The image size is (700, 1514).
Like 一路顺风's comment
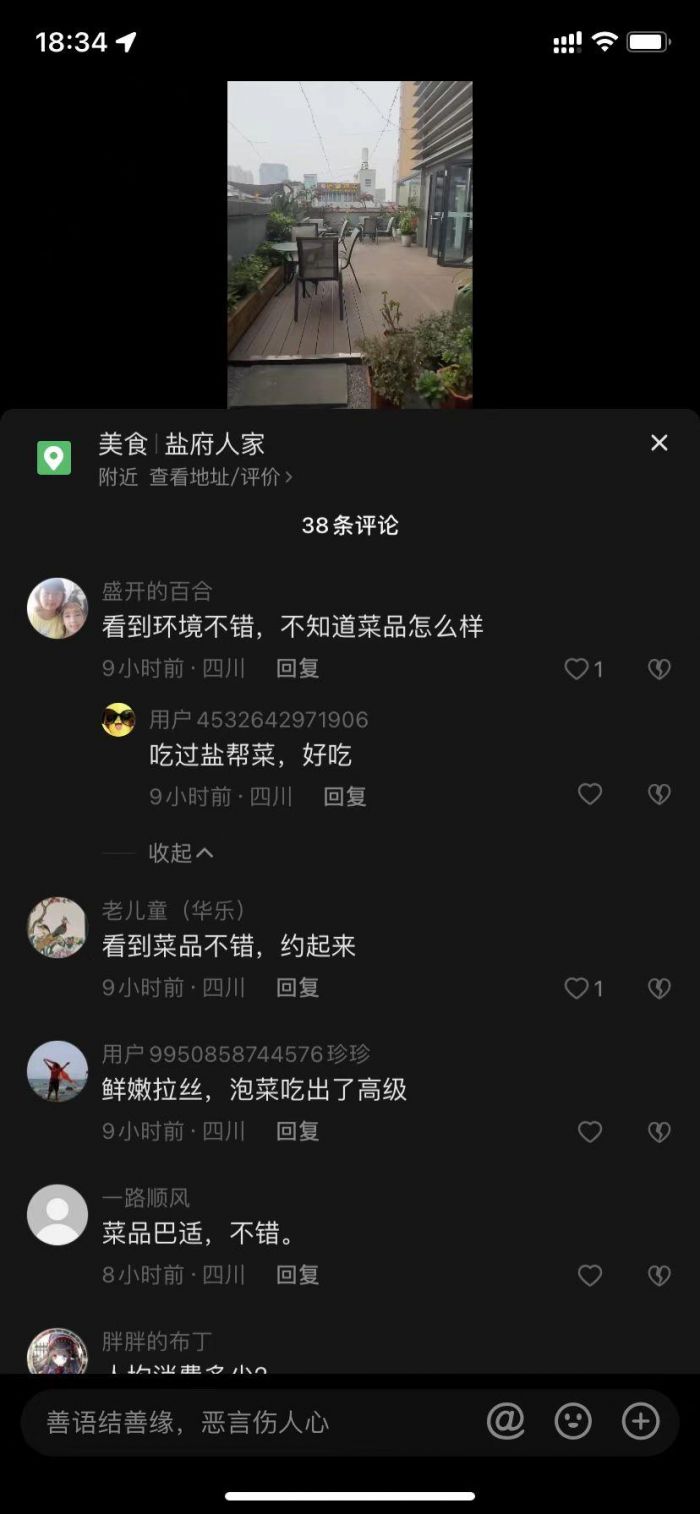tap(590, 1275)
